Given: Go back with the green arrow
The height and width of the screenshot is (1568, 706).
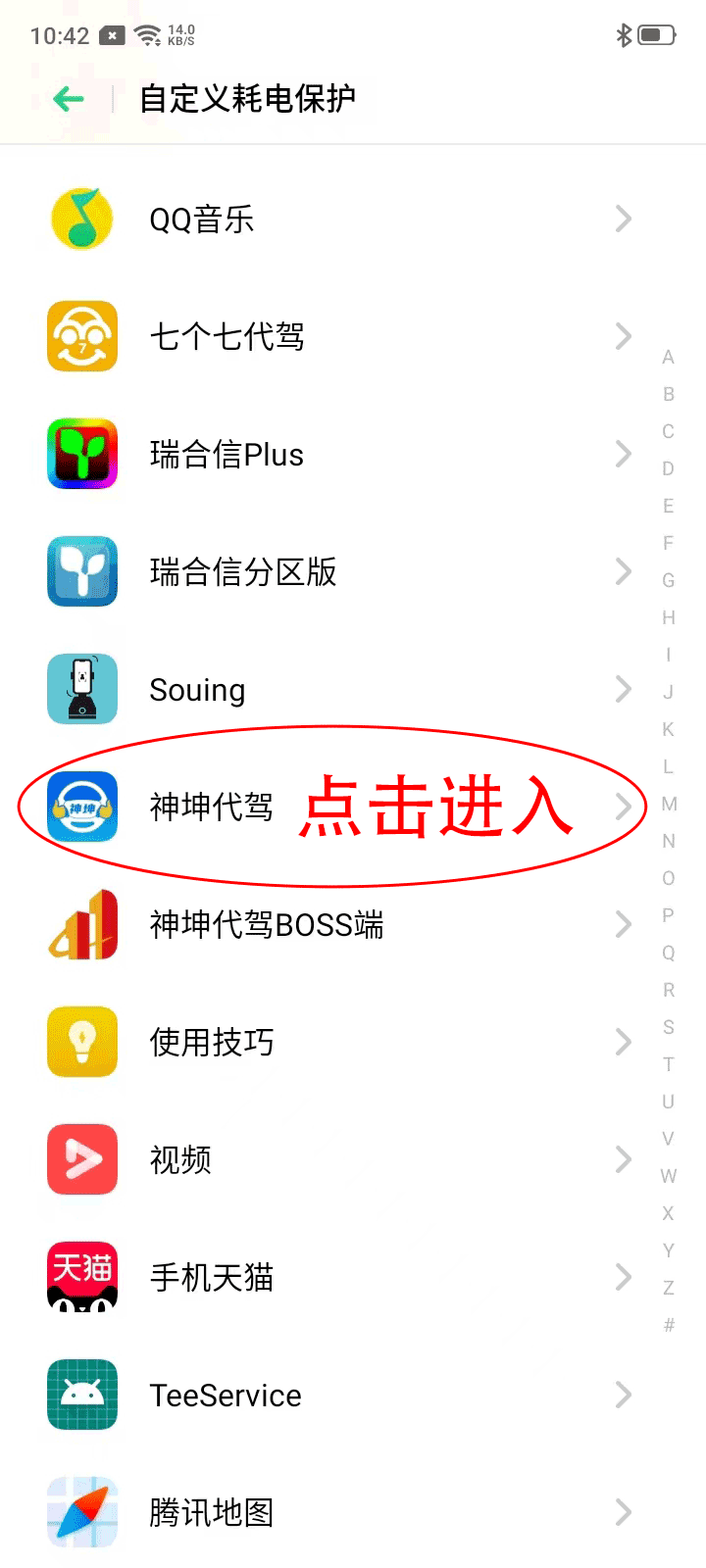Looking at the screenshot, I should (x=69, y=98).
